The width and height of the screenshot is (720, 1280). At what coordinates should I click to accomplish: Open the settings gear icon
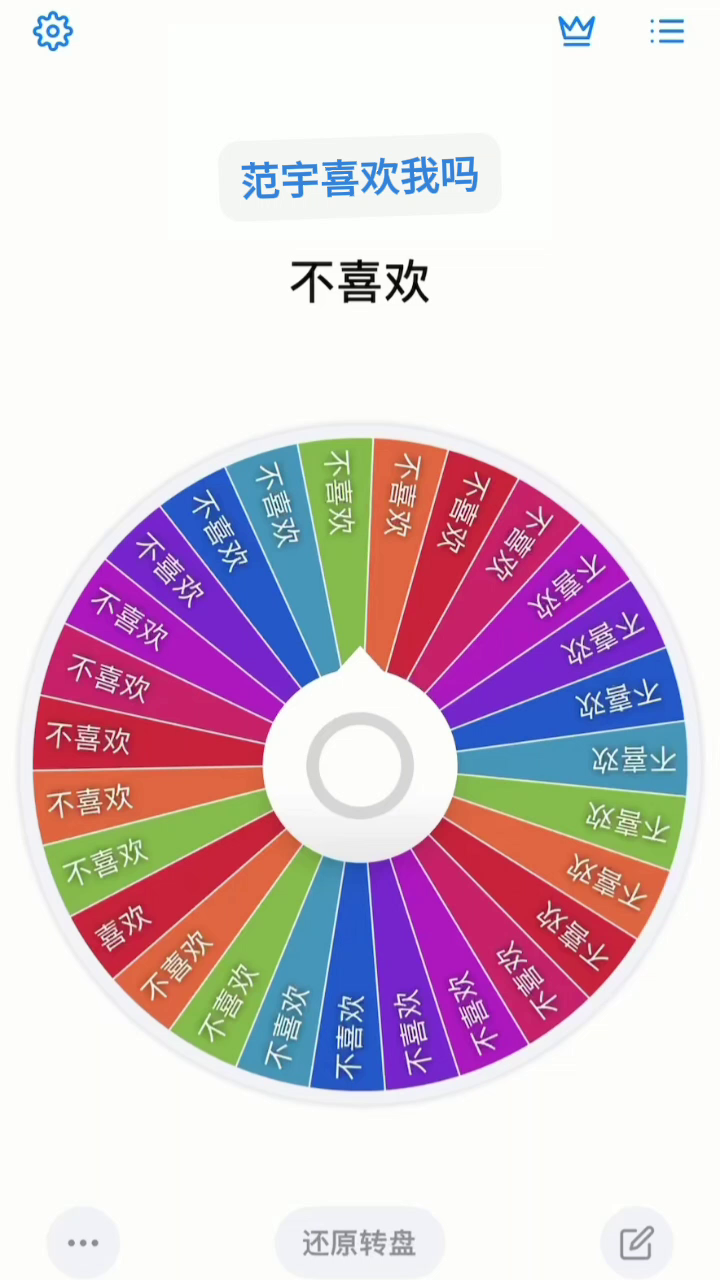(x=53, y=31)
